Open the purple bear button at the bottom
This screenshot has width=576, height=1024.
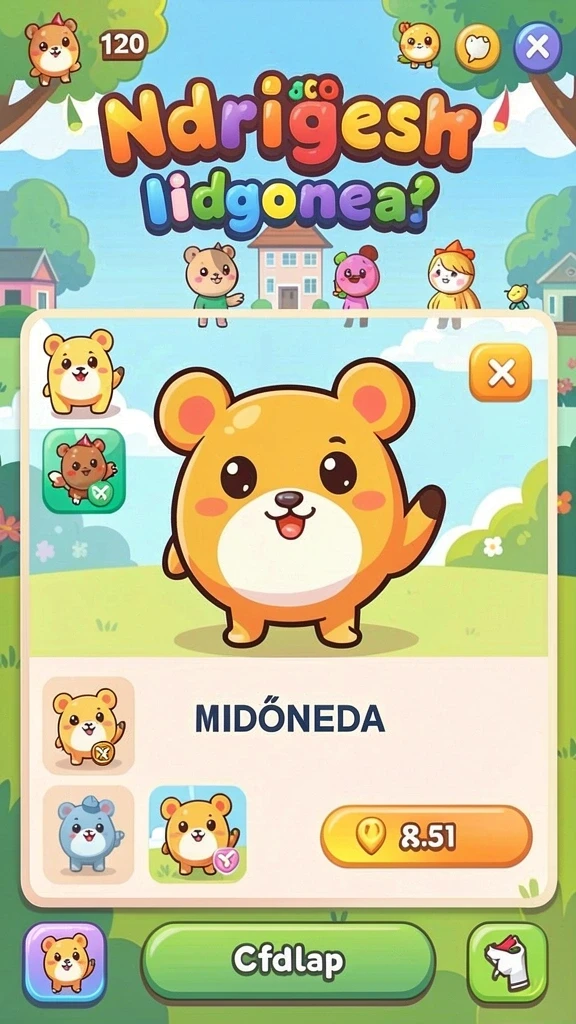point(65,962)
